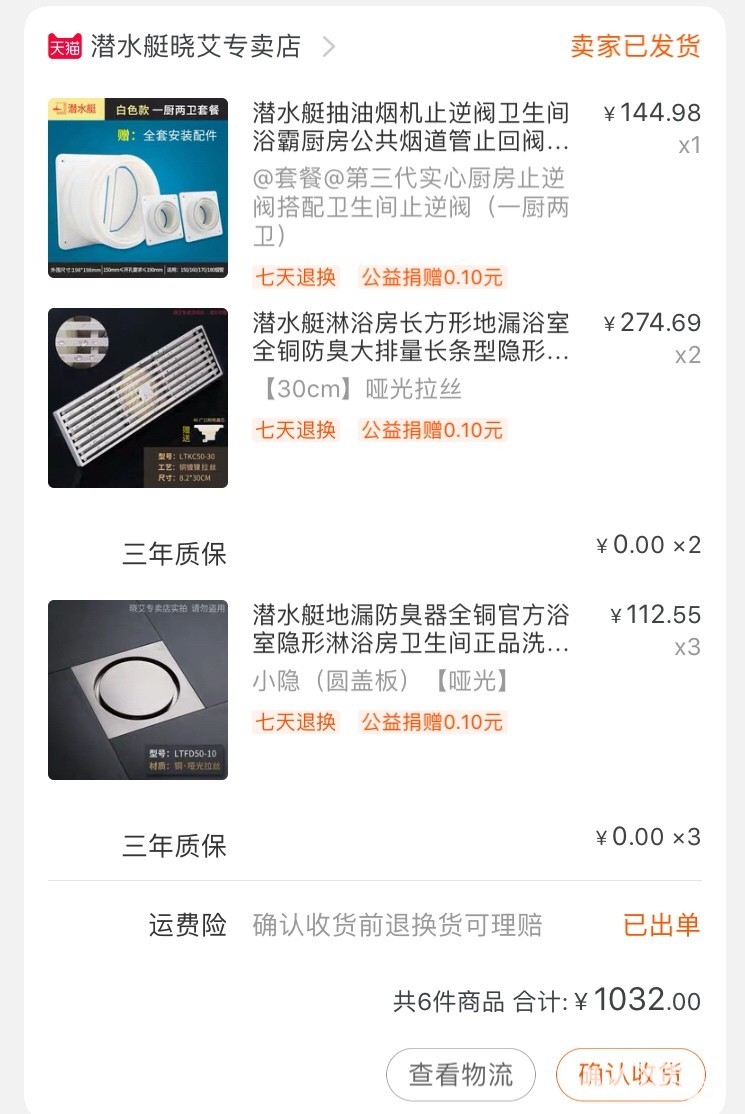Open the 淋浴房长方形地漏 item title

[411, 337]
